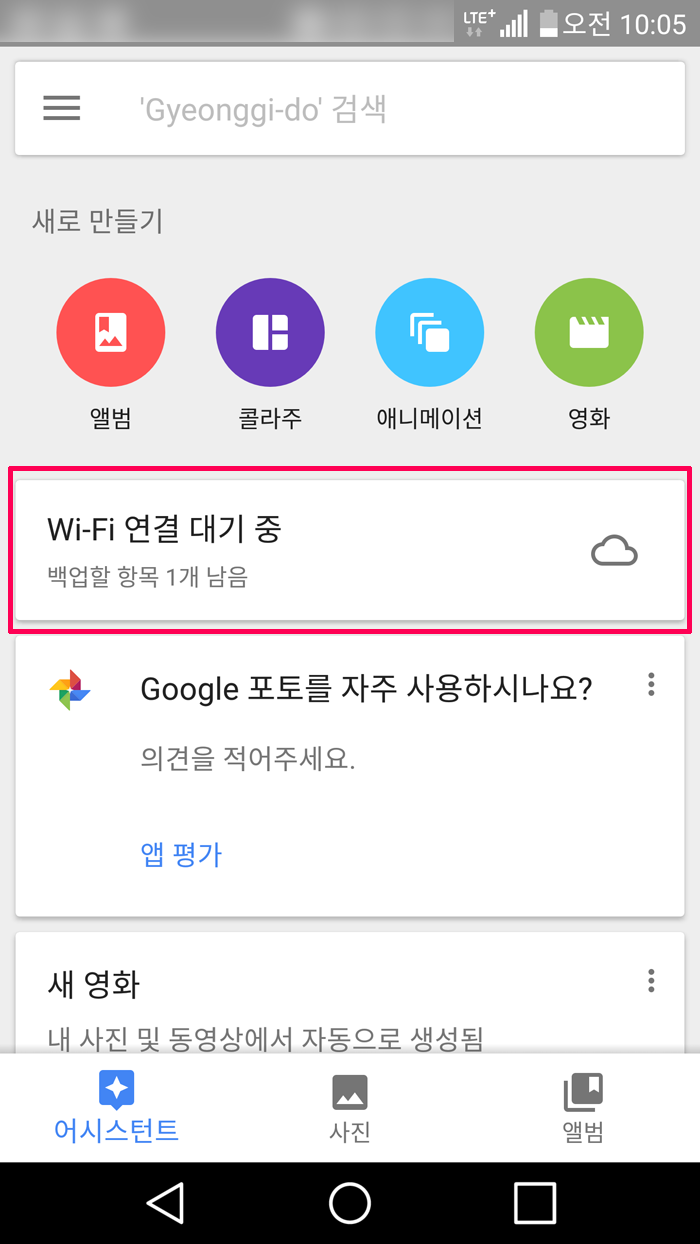700x1244 pixels.
Task: Open overflow menu on the Google 포토 feedback card
Action: pyautogui.click(x=651, y=685)
